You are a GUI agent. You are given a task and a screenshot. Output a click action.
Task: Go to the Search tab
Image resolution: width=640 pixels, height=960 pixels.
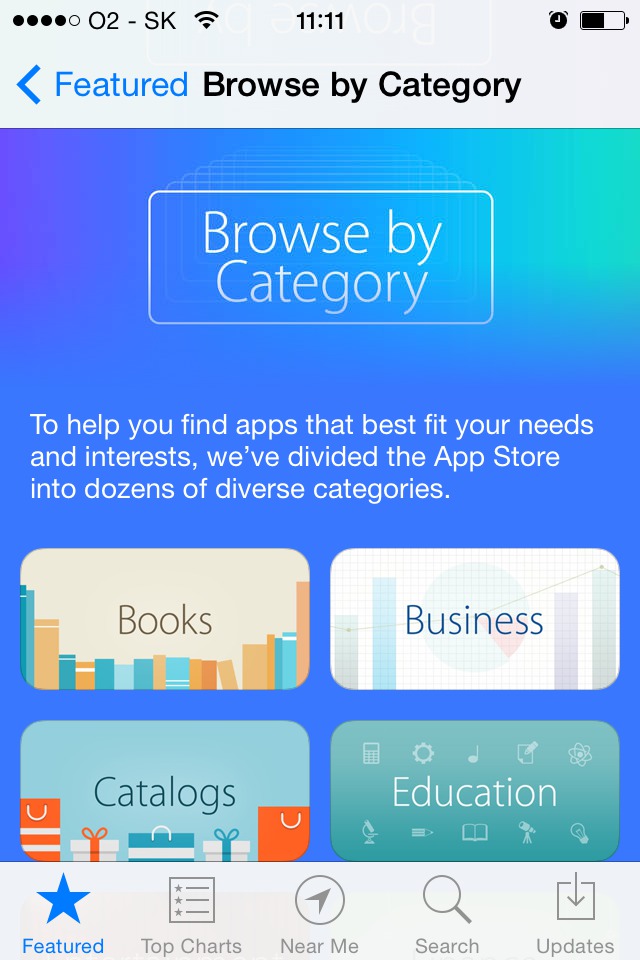[x=447, y=913]
